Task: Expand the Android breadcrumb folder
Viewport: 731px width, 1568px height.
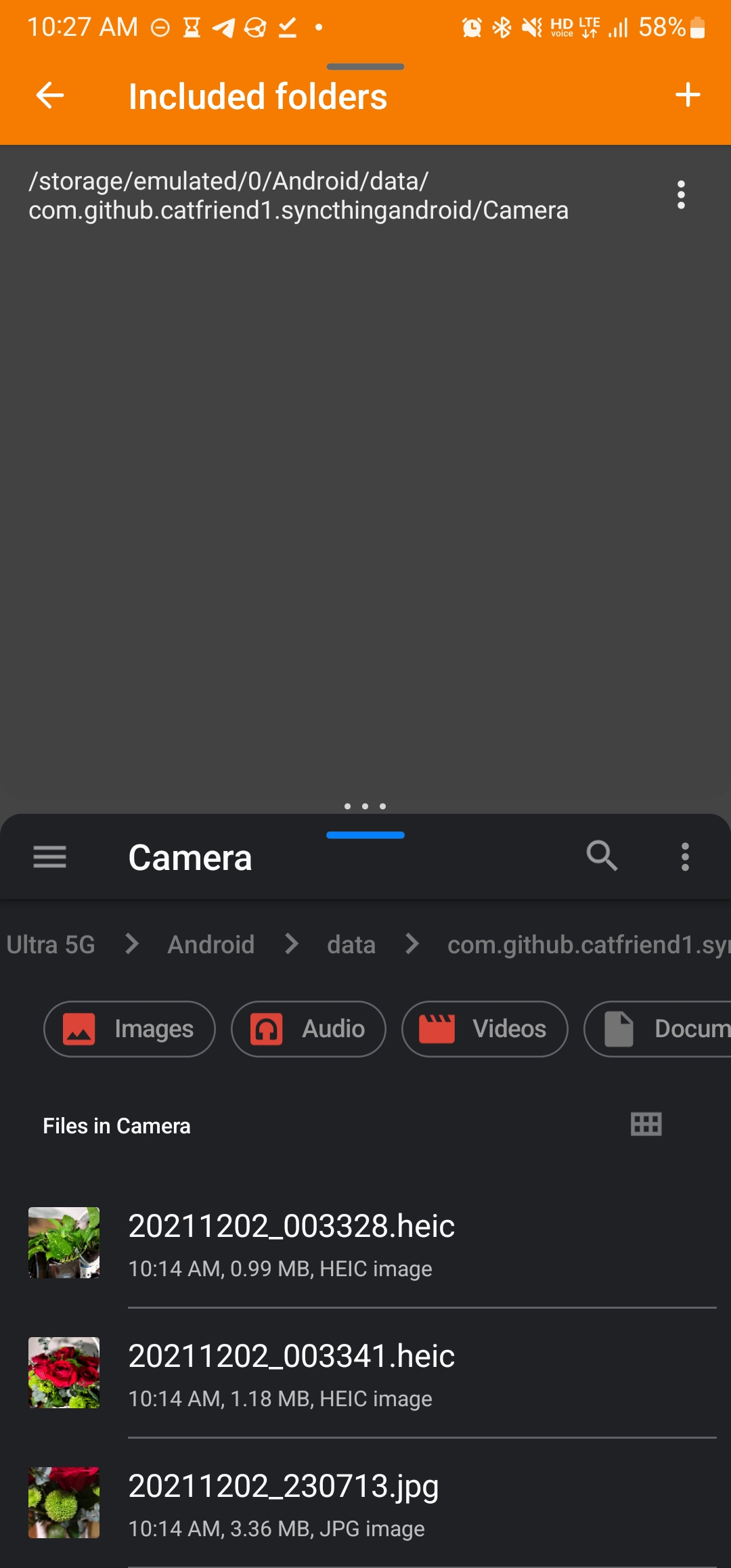Action: 211,944
